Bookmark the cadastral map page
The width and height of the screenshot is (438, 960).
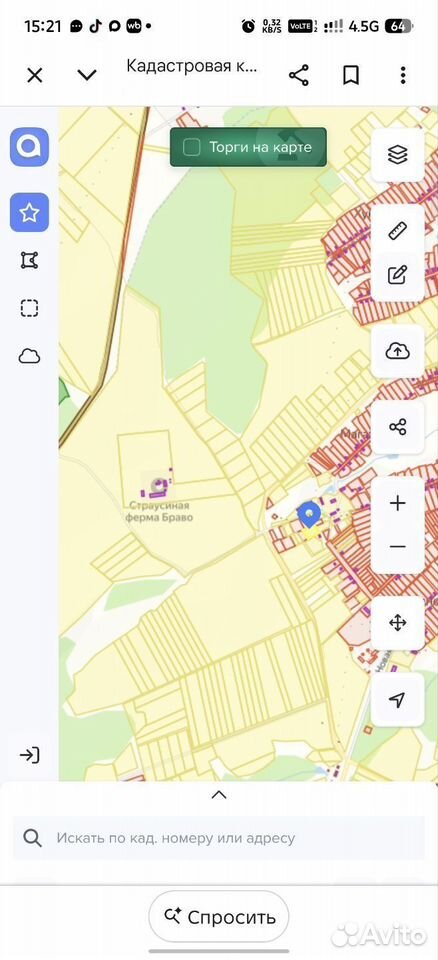click(x=350, y=75)
